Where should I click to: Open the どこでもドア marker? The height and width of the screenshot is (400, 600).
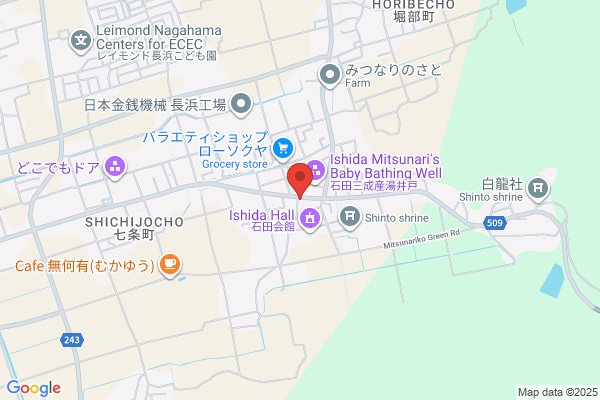click(115, 168)
